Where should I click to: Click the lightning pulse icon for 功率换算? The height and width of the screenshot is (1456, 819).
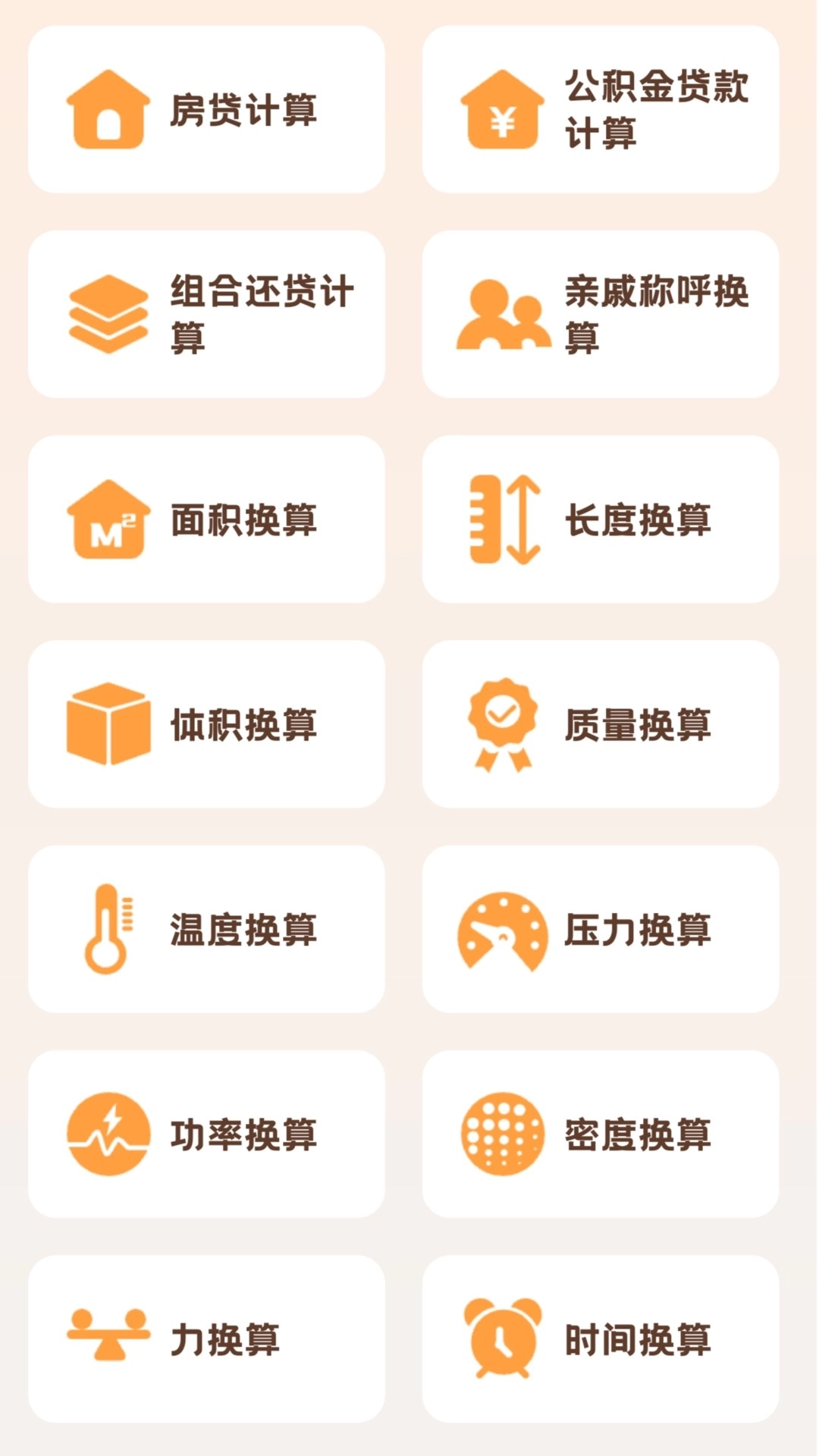[x=110, y=1134]
